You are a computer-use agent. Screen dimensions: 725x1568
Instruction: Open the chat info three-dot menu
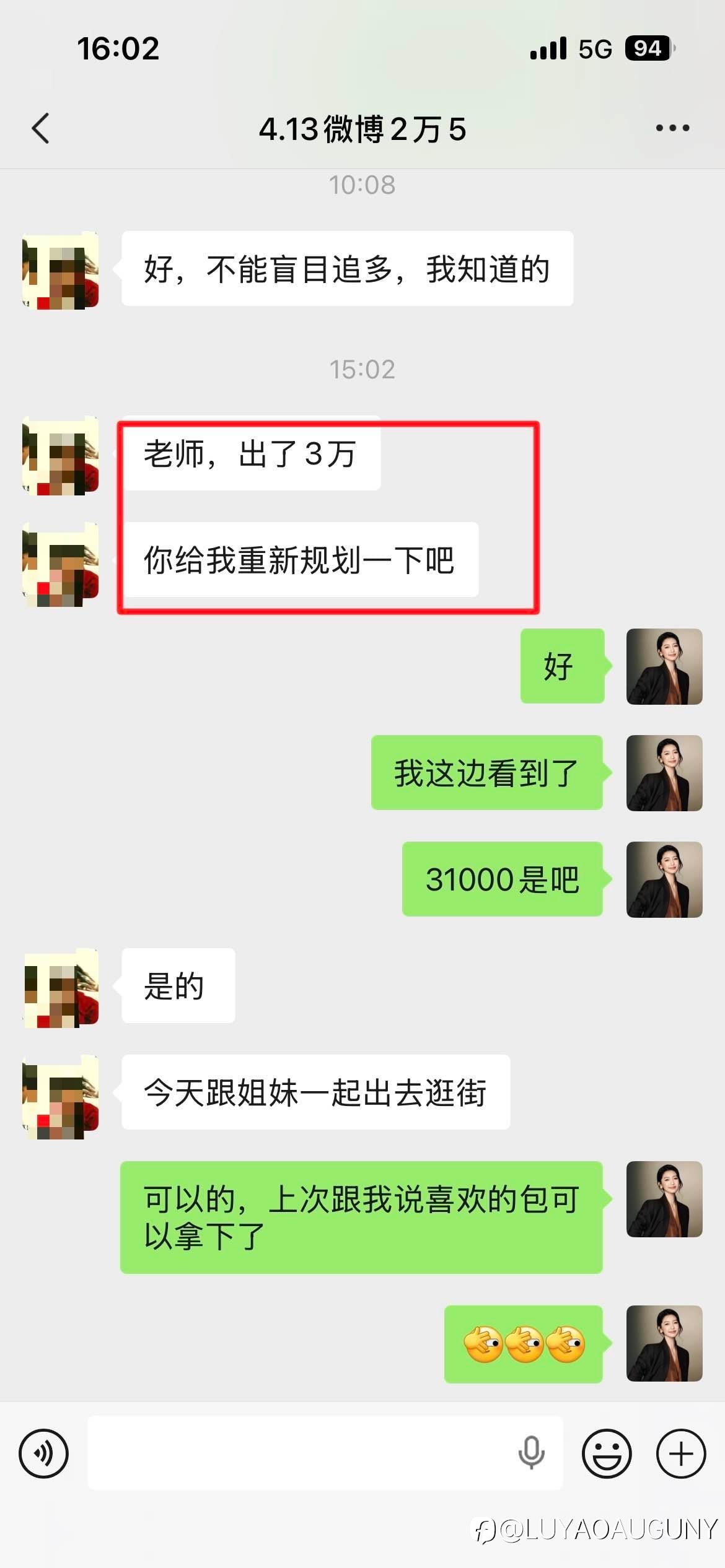672,128
